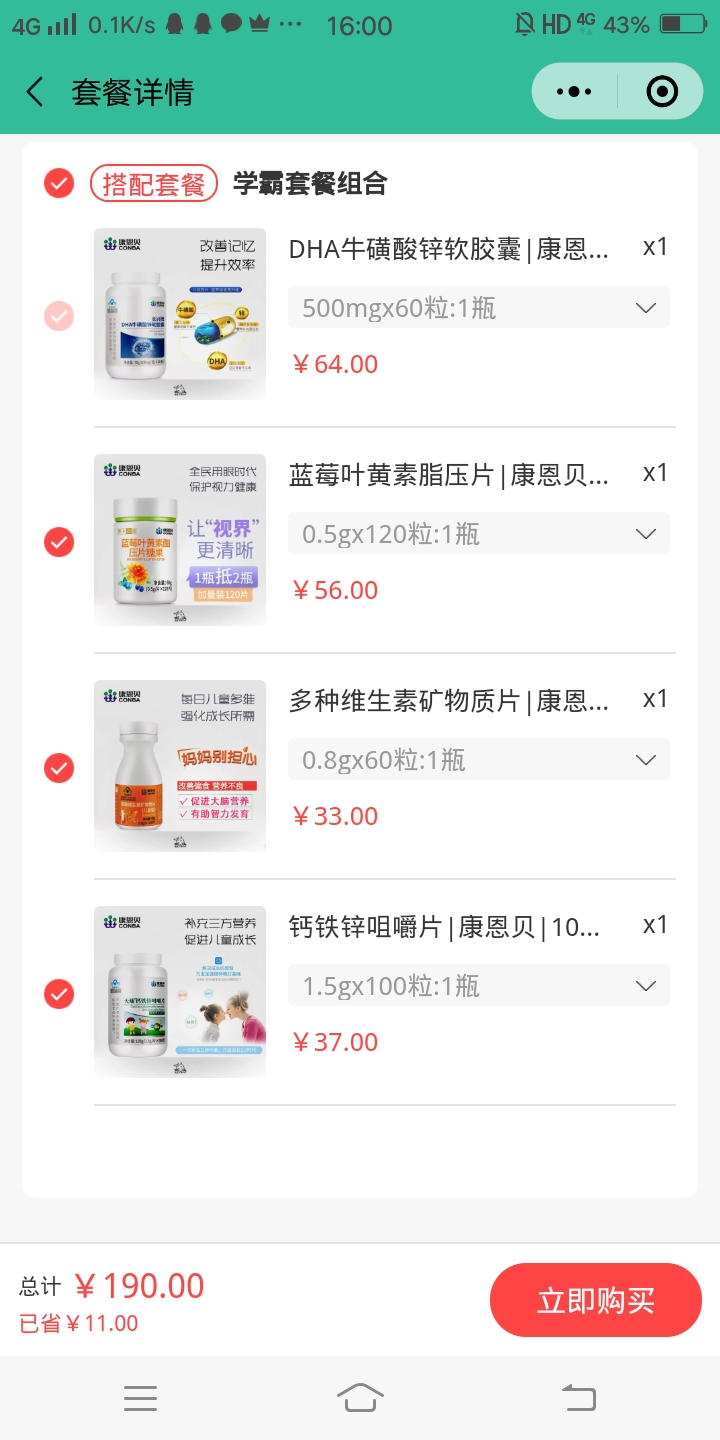Viewport: 720px width, 1440px height.
Task: Open the 0.5gx120粒:1瓶 spec dropdown
Action: coord(478,534)
